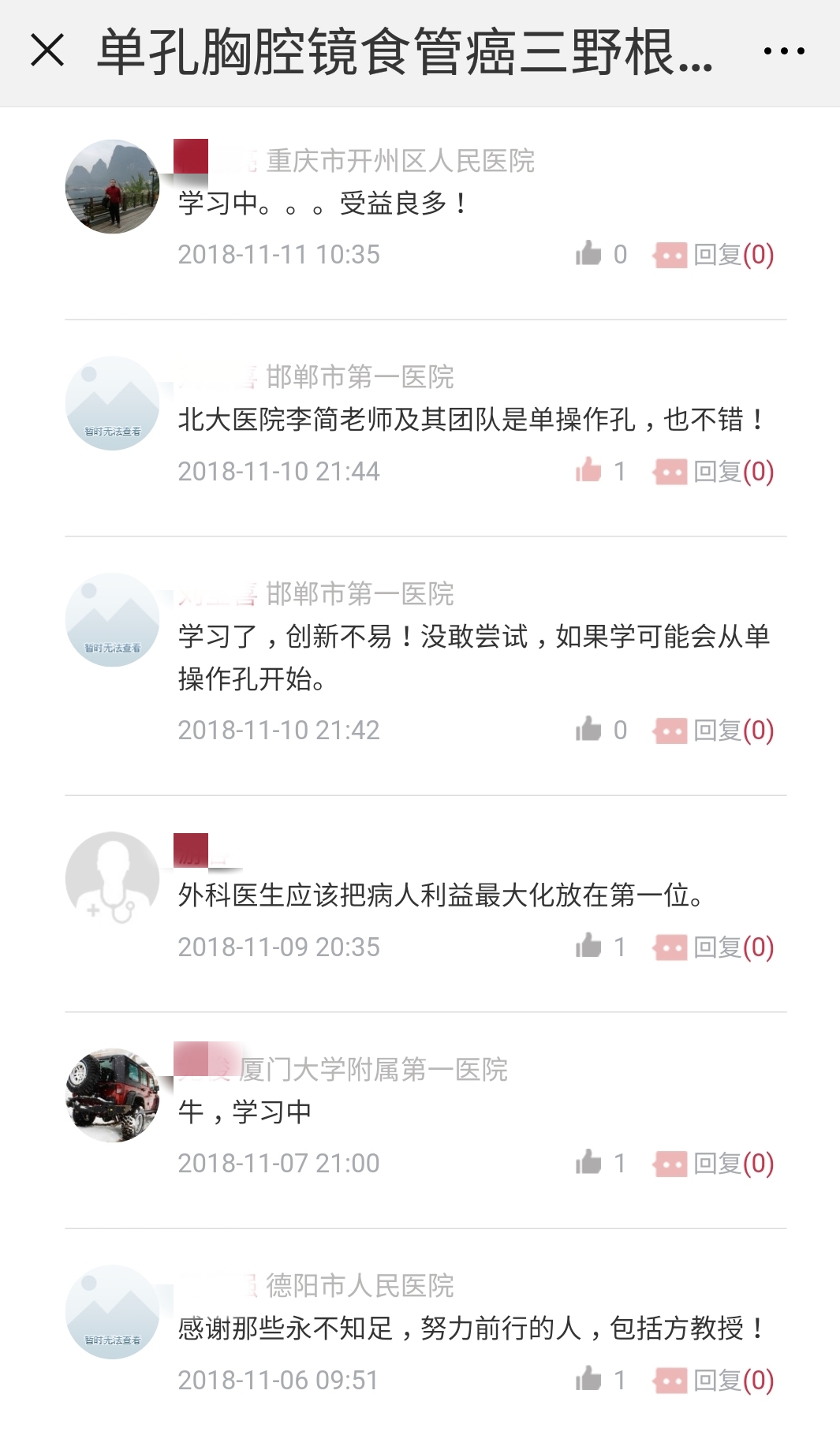Reply to the comment 学习了，创新不易
The image size is (840, 1439).
(x=715, y=731)
